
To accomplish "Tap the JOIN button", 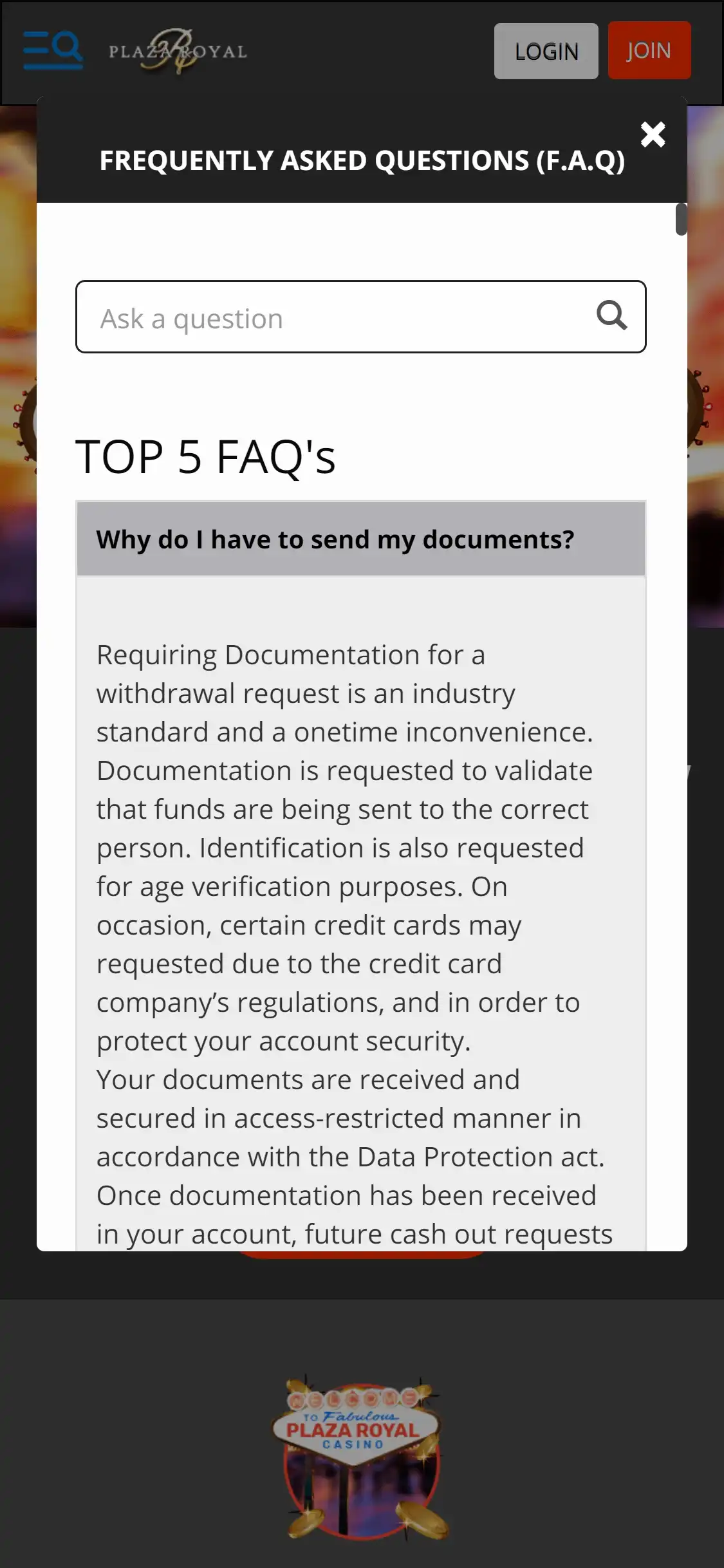I will 649,50.
